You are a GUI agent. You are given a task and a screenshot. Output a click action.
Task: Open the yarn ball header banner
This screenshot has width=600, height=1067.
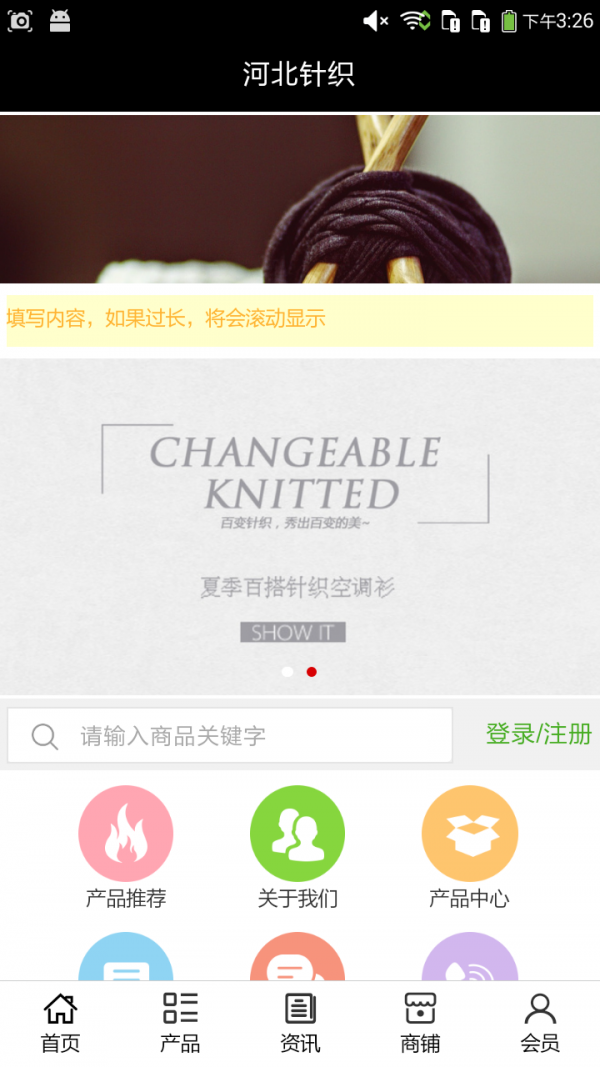(300, 199)
